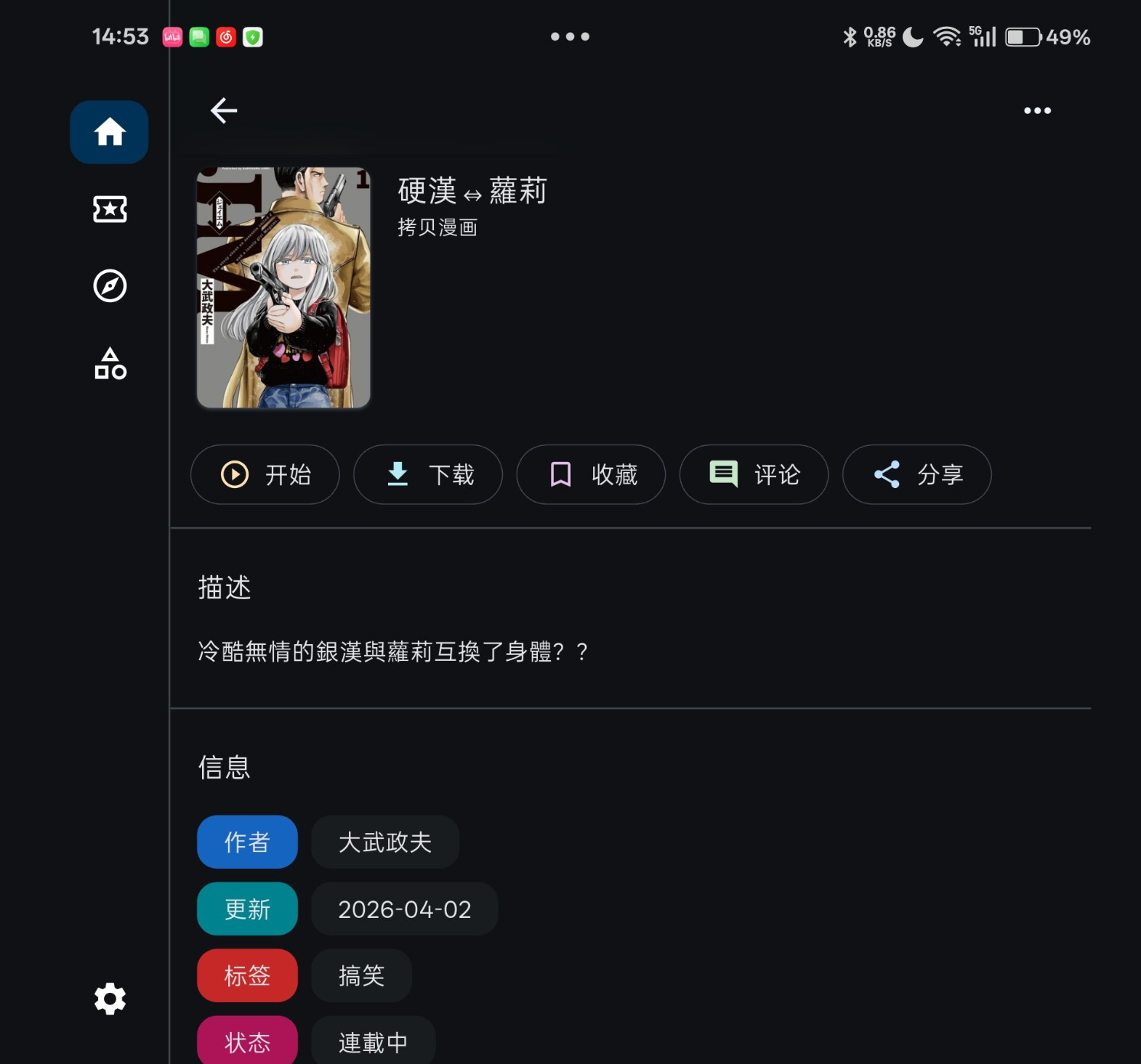Tap the 2026-04-02 update date chip
This screenshot has width=1141, height=1064.
[x=404, y=909]
